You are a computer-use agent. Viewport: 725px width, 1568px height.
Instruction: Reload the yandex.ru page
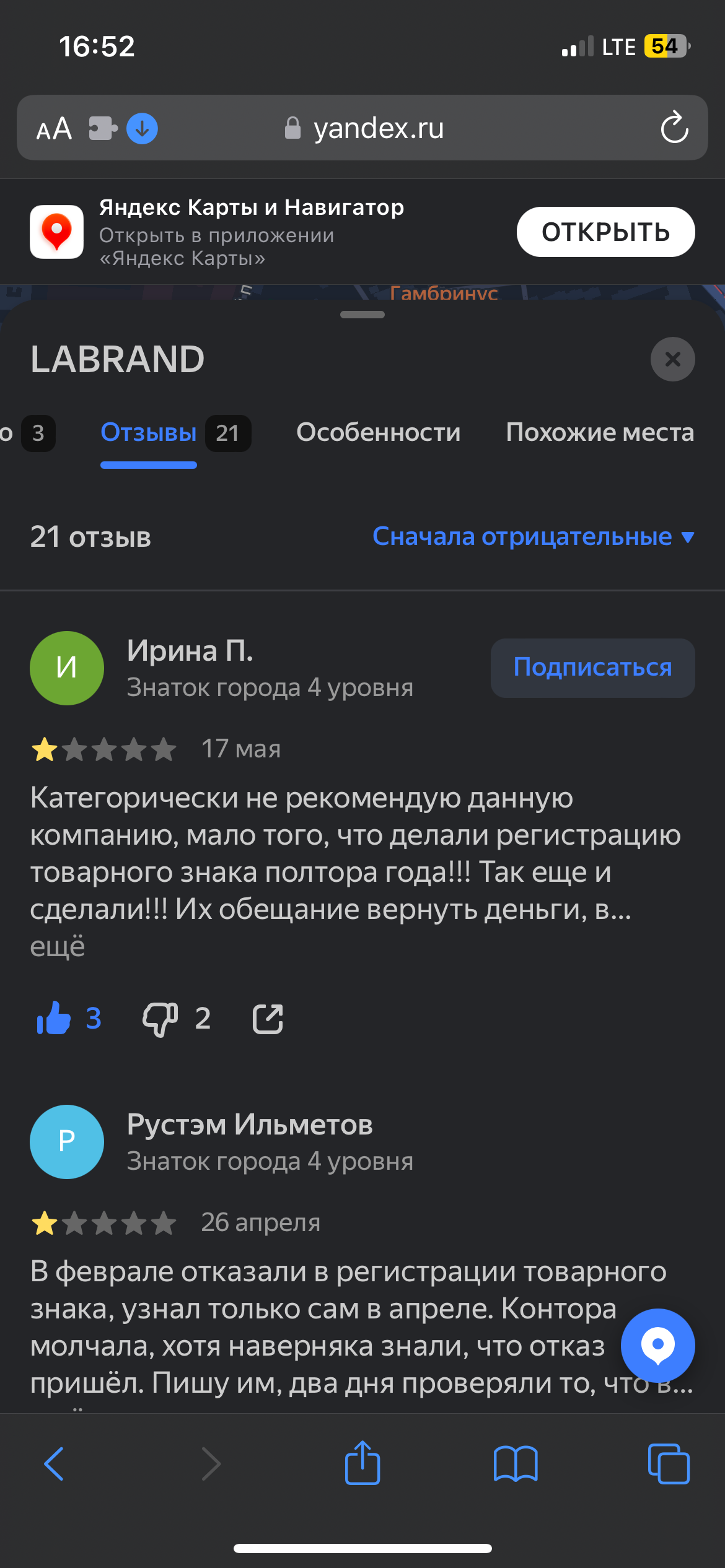[x=674, y=128]
